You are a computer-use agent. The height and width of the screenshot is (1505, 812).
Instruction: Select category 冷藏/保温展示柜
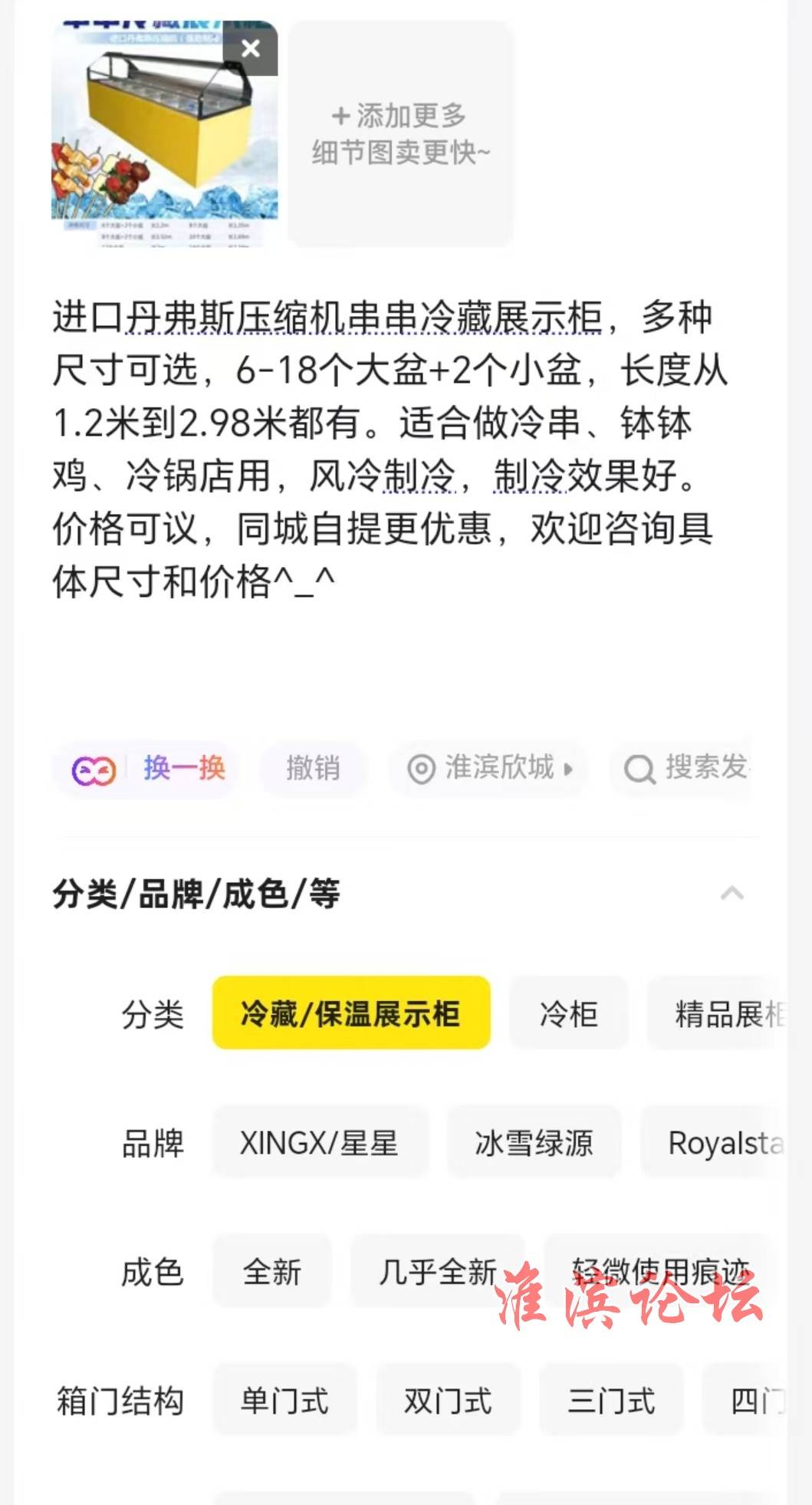(x=350, y=1013)
